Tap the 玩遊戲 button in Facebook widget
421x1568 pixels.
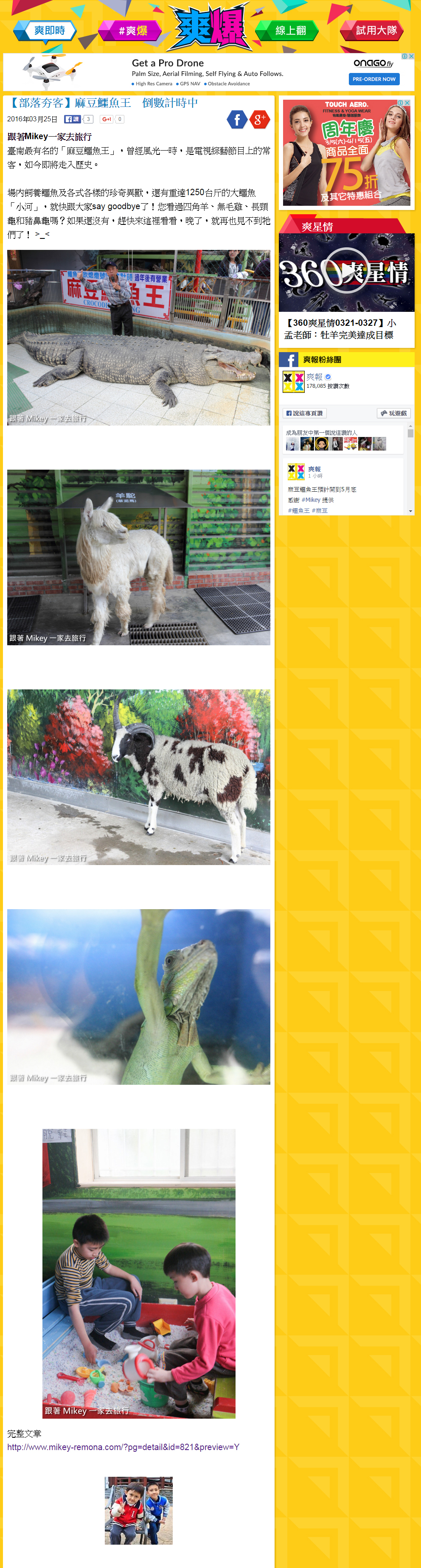coord(393,413)
